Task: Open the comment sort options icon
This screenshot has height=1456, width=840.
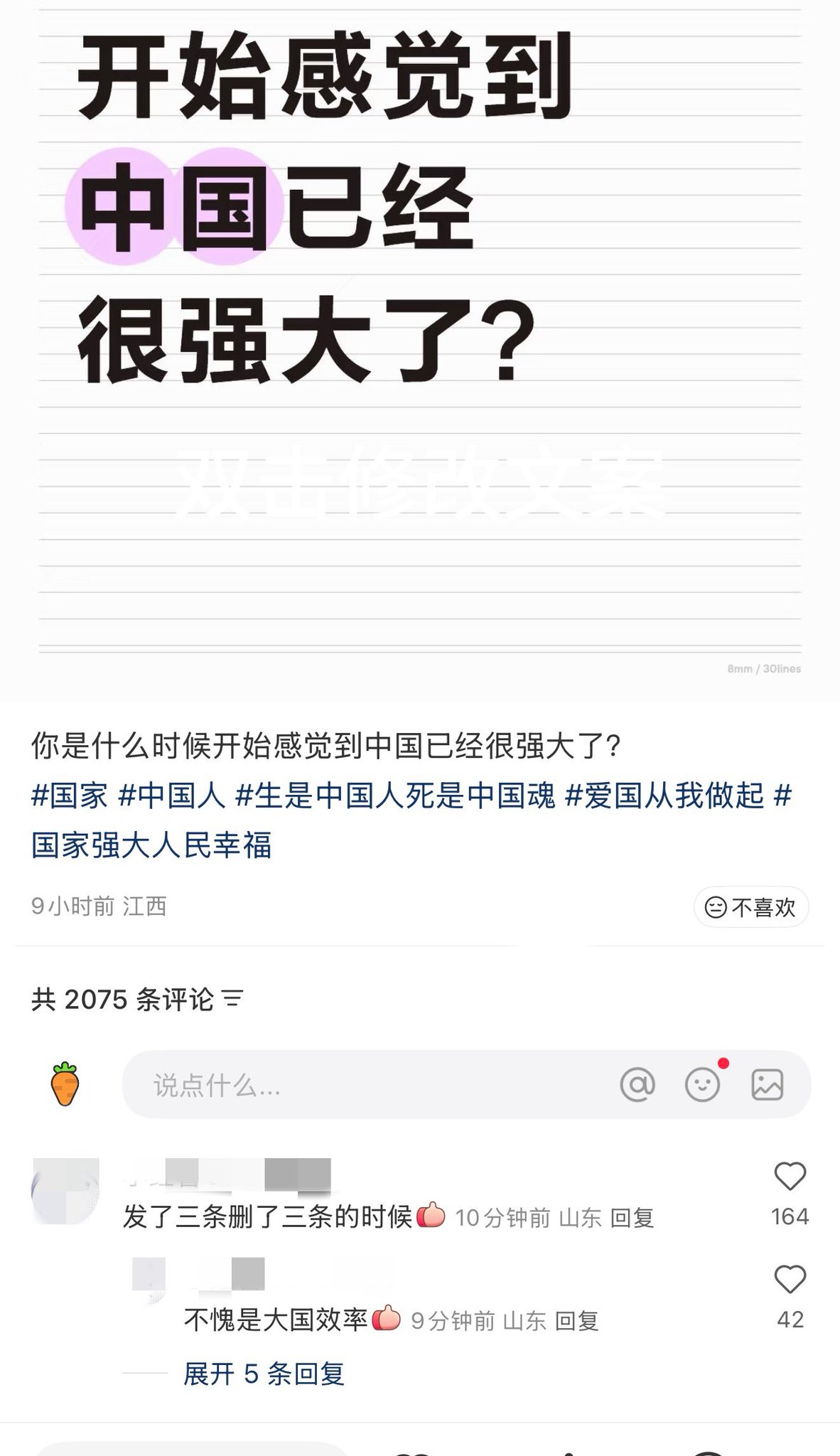Action: pos(232,999)
